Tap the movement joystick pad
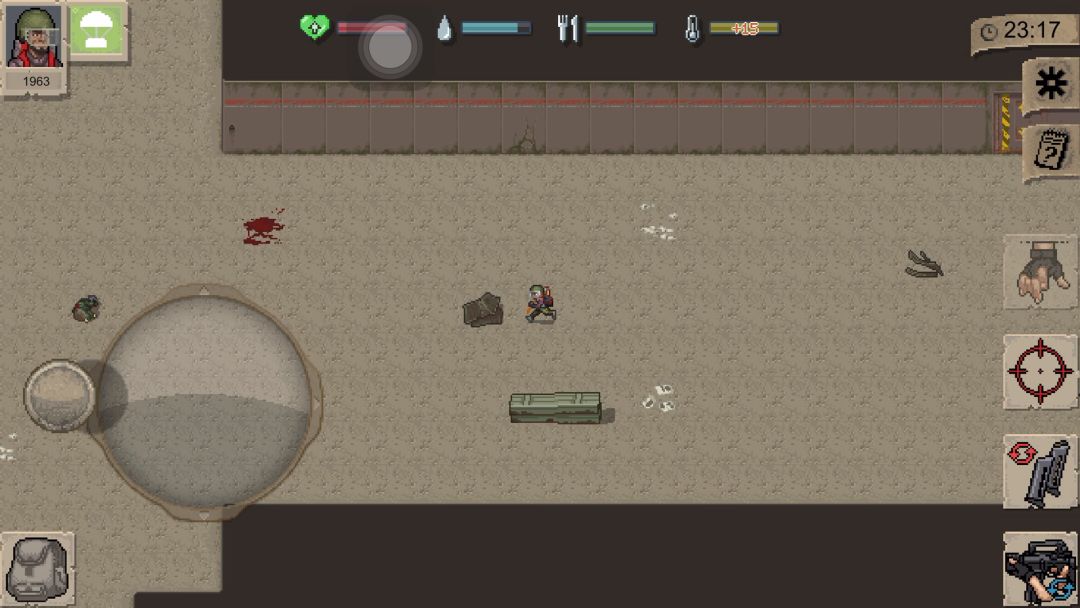 tap(205, 402)
